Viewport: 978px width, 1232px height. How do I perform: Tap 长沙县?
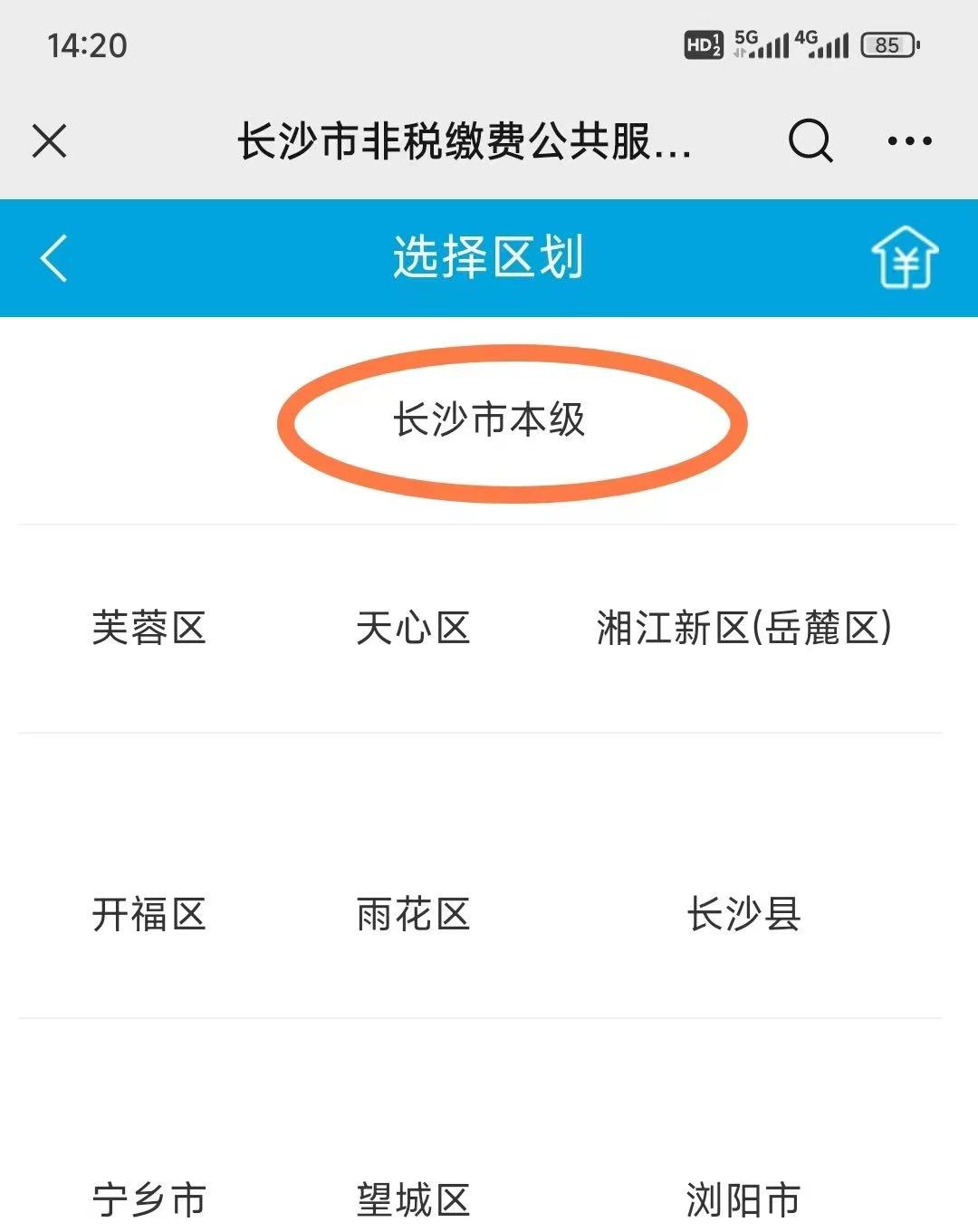743,914
